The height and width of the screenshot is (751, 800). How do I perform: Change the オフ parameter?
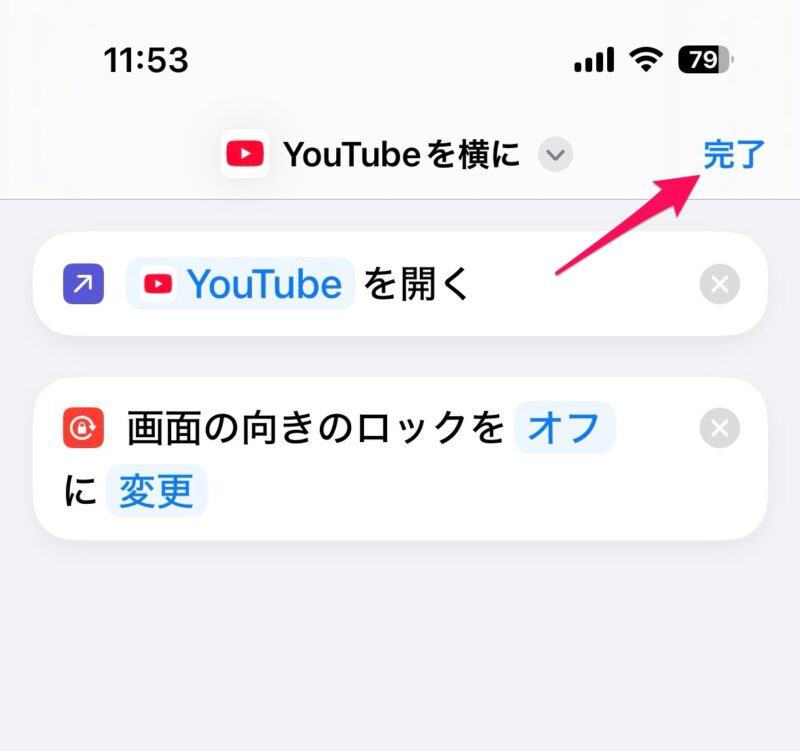pos(564,428)
